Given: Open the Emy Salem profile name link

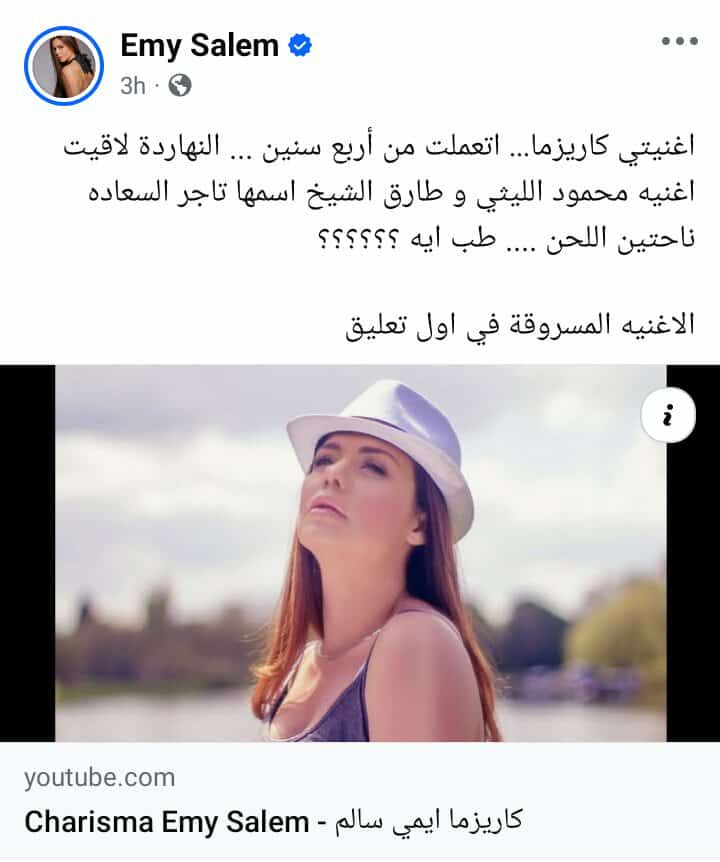Looking at the screenshot, I should (200, 44).
